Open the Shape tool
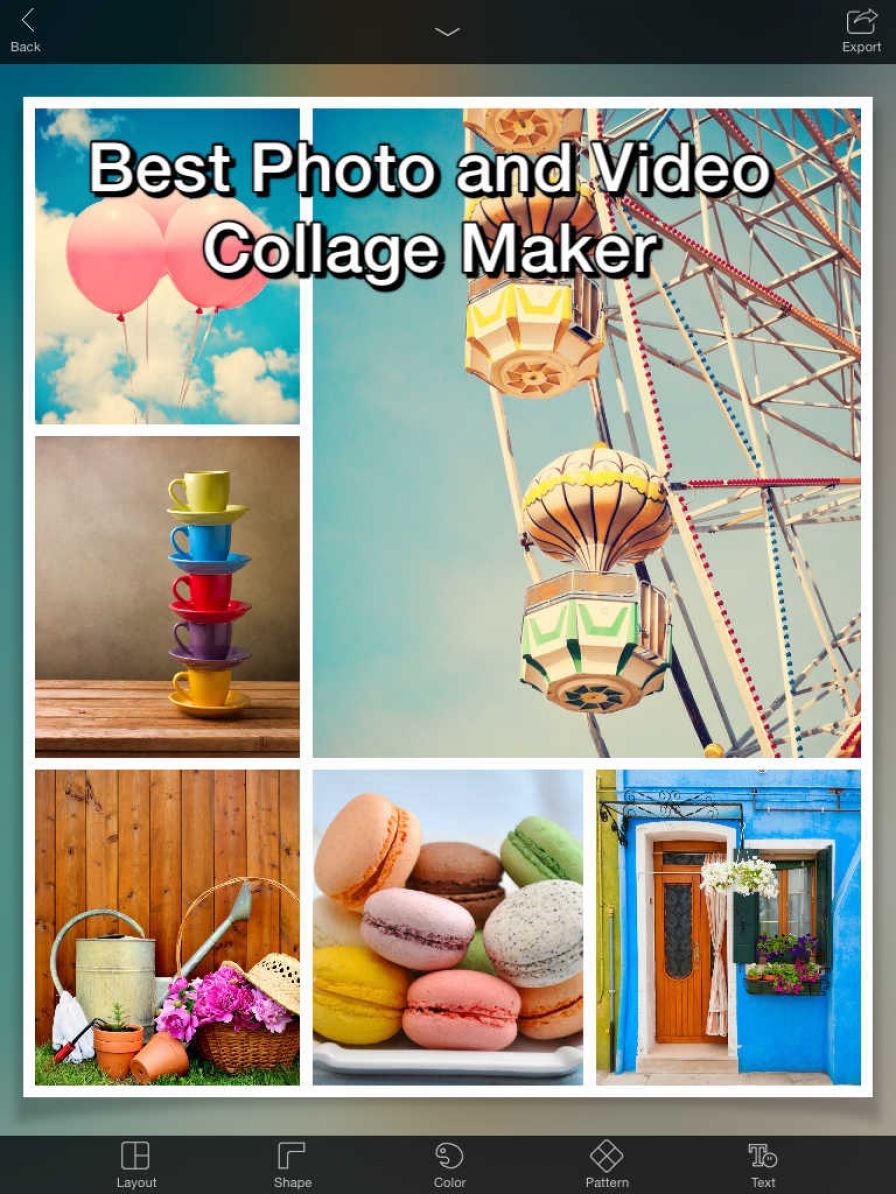Image resolution: width=896 pixels, height=1194 pixels. pyautogui.click(x=292, y=1165)
